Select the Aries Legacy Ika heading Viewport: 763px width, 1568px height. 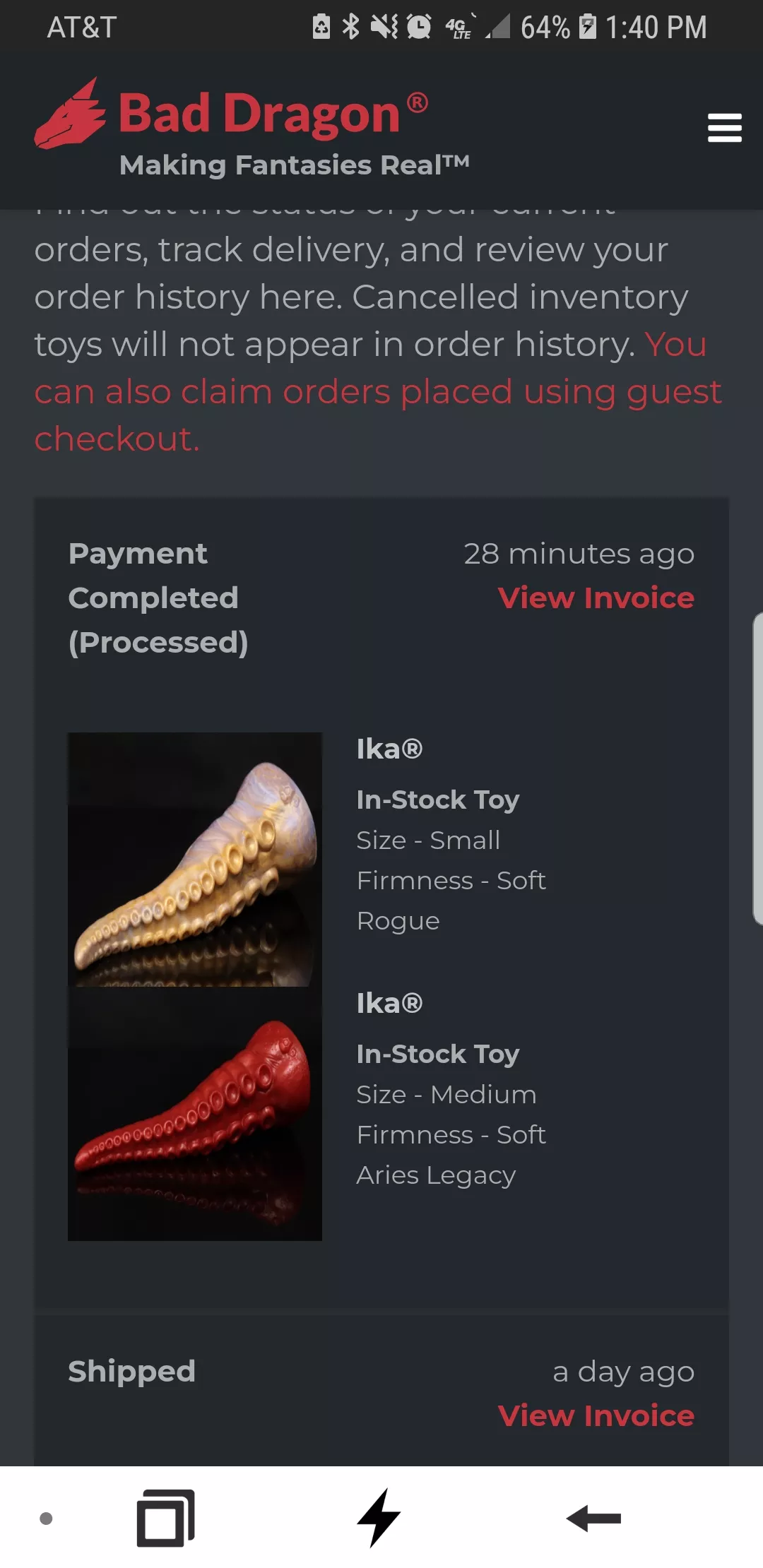[389, 1002]
